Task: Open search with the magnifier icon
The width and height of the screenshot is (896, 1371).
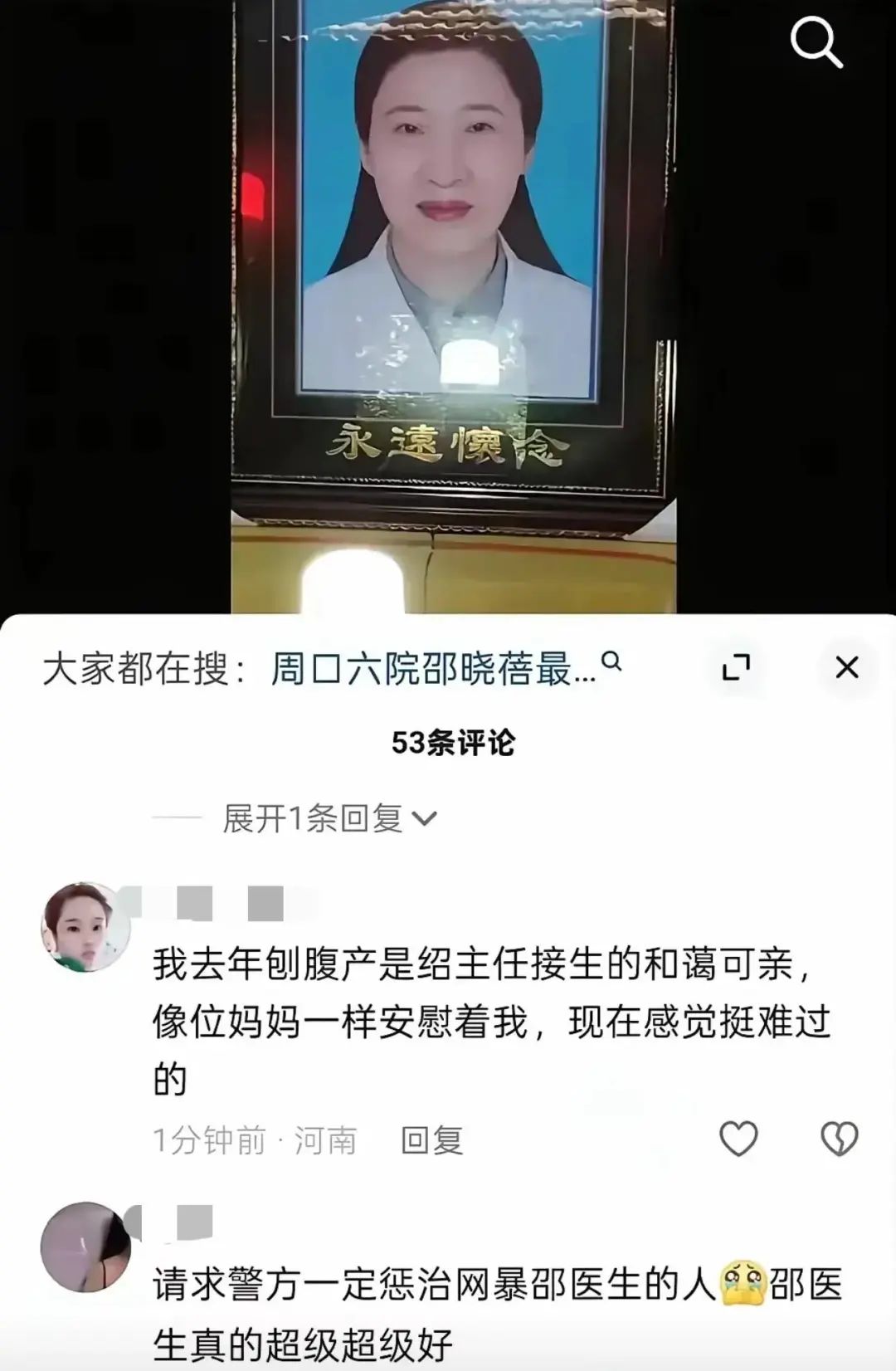Action: (816, 42)
